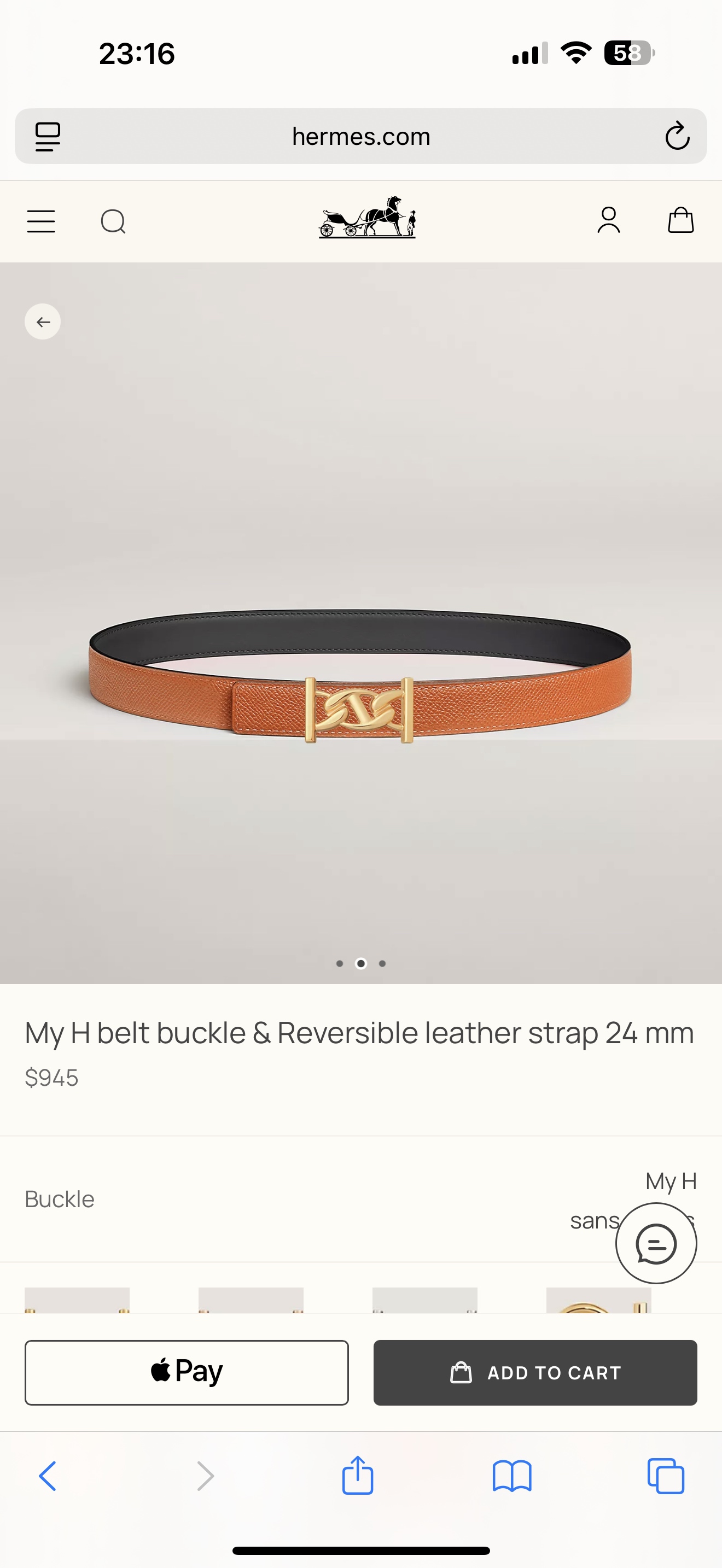
Task: Share this page from Safari toolbar
Action: pos(357,1476)
